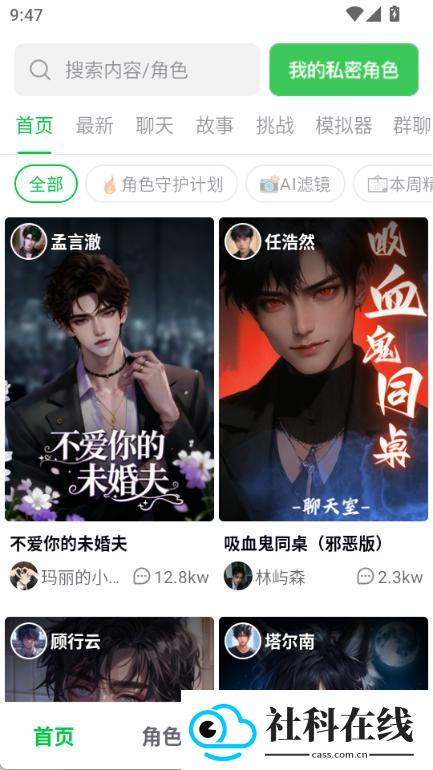Open 我的私密角色 button
The height and width of the screenshot is (770, 433).
(344, 70)
